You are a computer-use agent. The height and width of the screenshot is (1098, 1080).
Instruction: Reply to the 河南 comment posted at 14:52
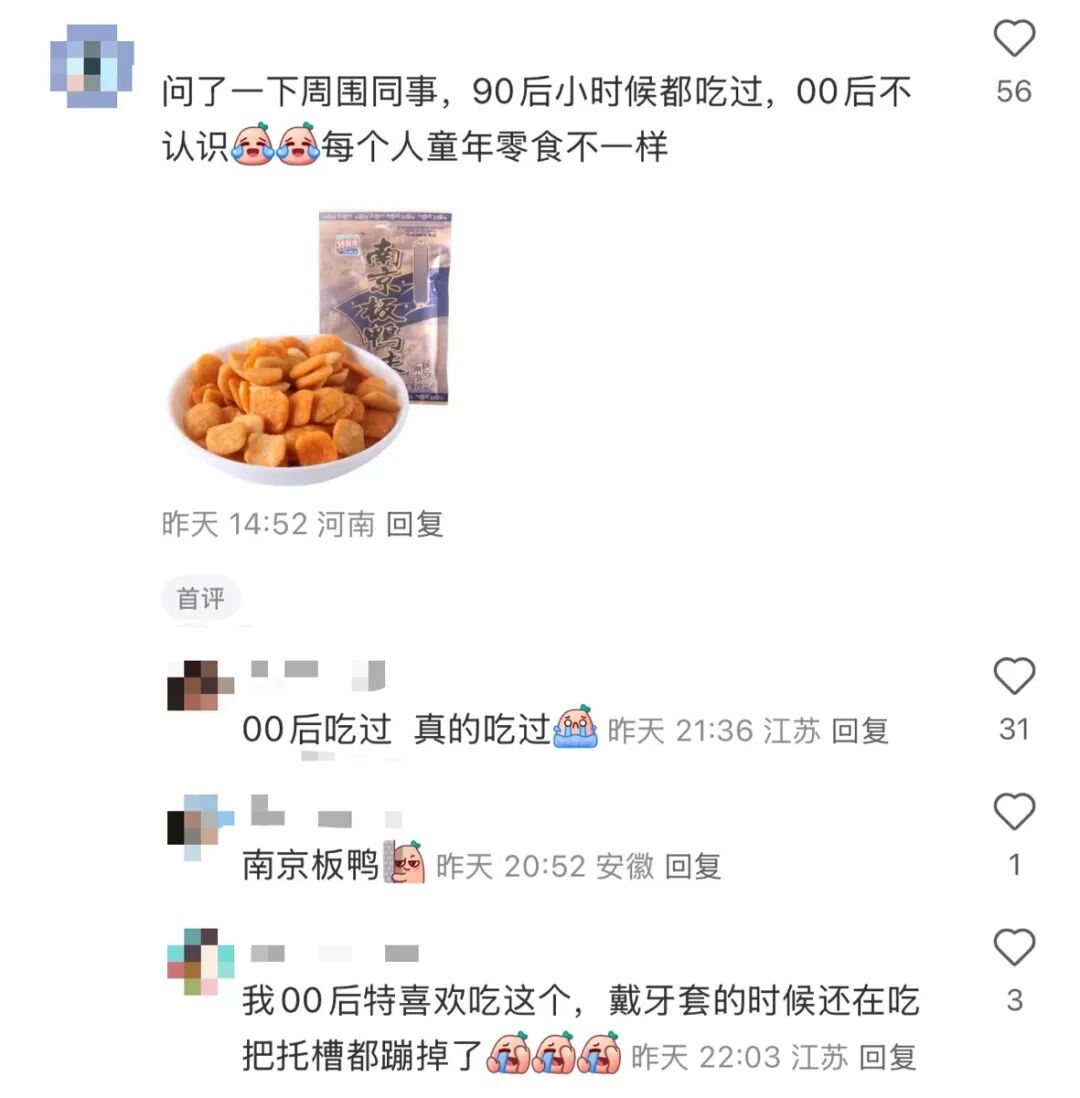(x=415, y=524)
